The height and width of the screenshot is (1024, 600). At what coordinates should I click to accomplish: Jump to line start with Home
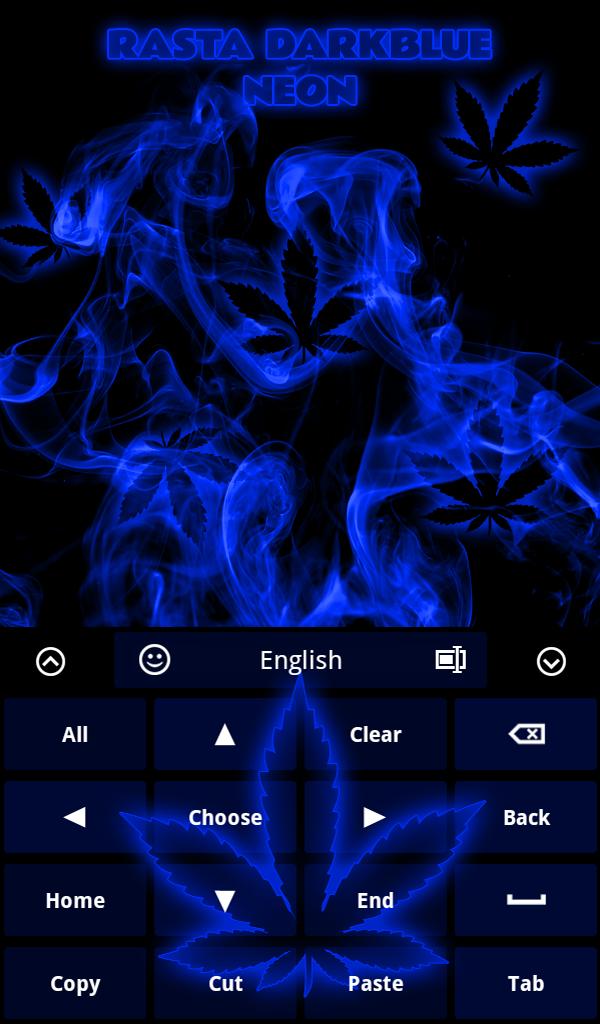tap(75, 900)
